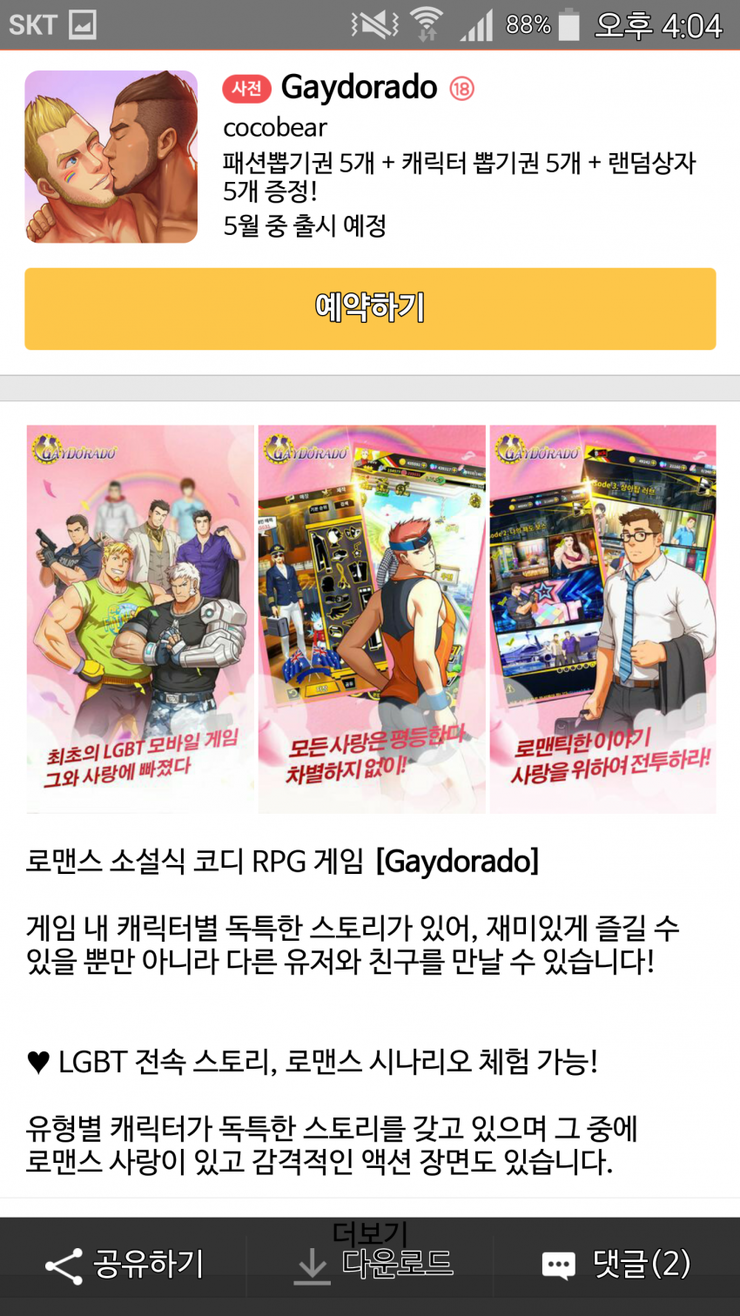Share this game via 공유하기

tap(124, 1265)
